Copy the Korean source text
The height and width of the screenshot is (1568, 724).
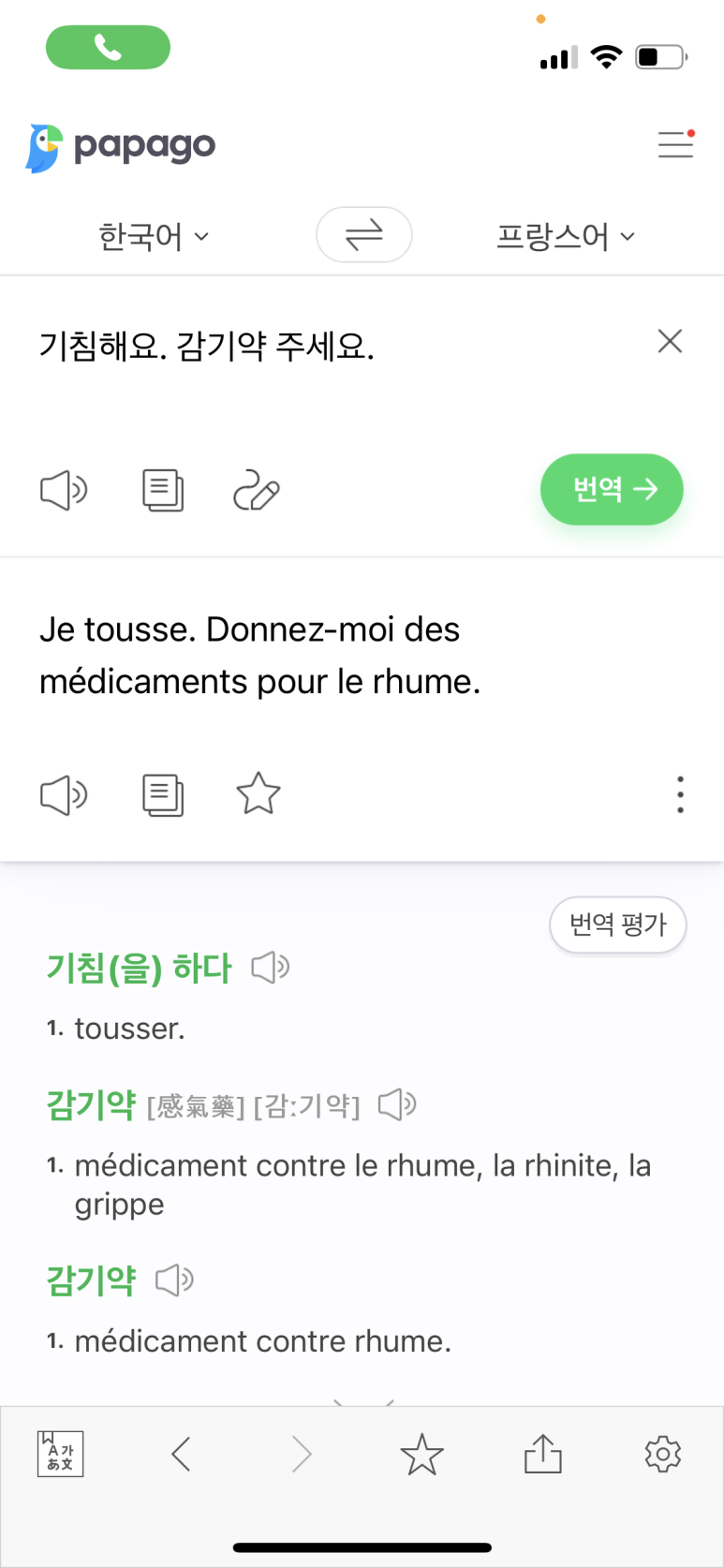(163, 490)
